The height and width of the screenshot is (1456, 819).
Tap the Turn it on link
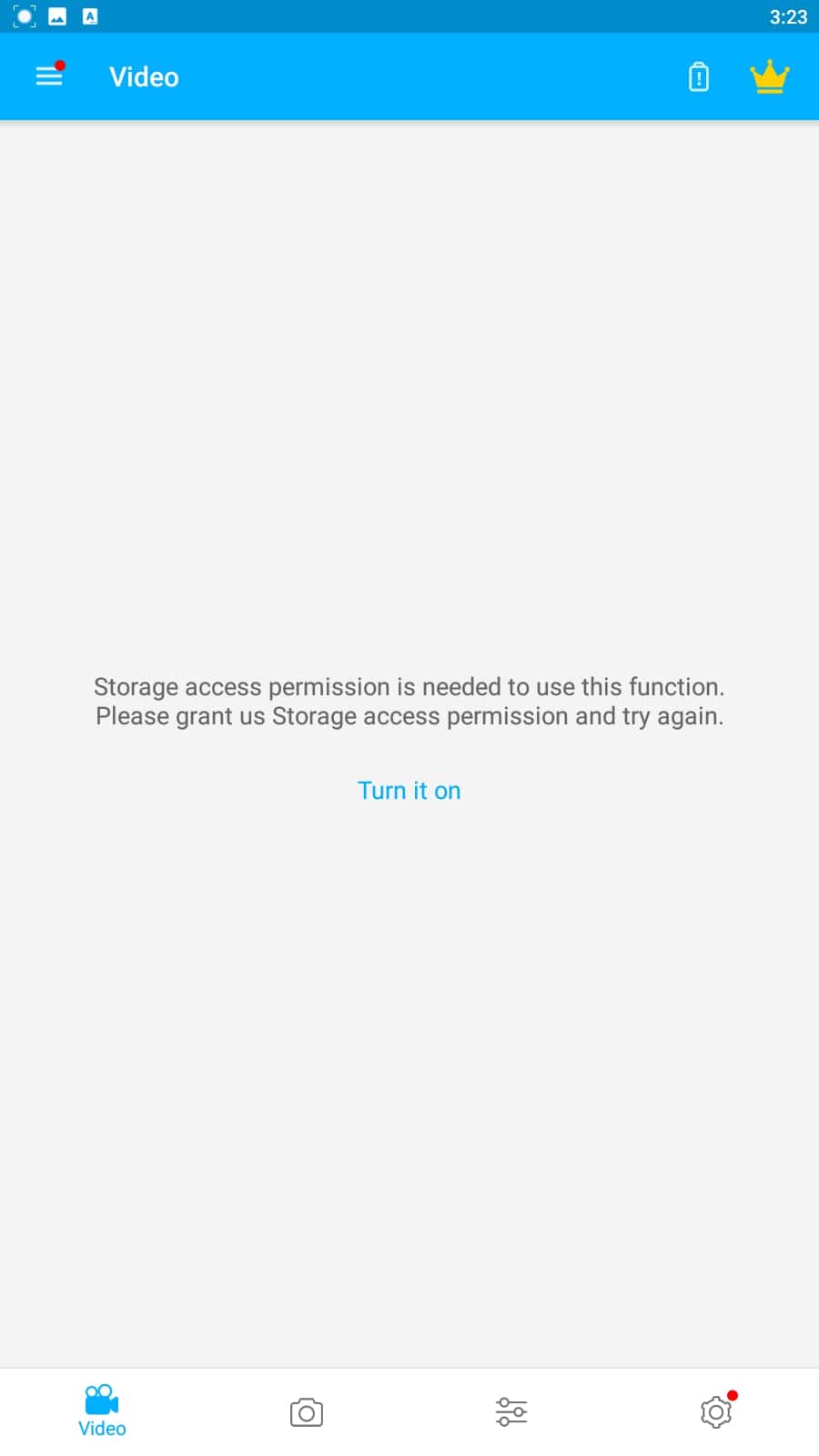pos(409,790)
